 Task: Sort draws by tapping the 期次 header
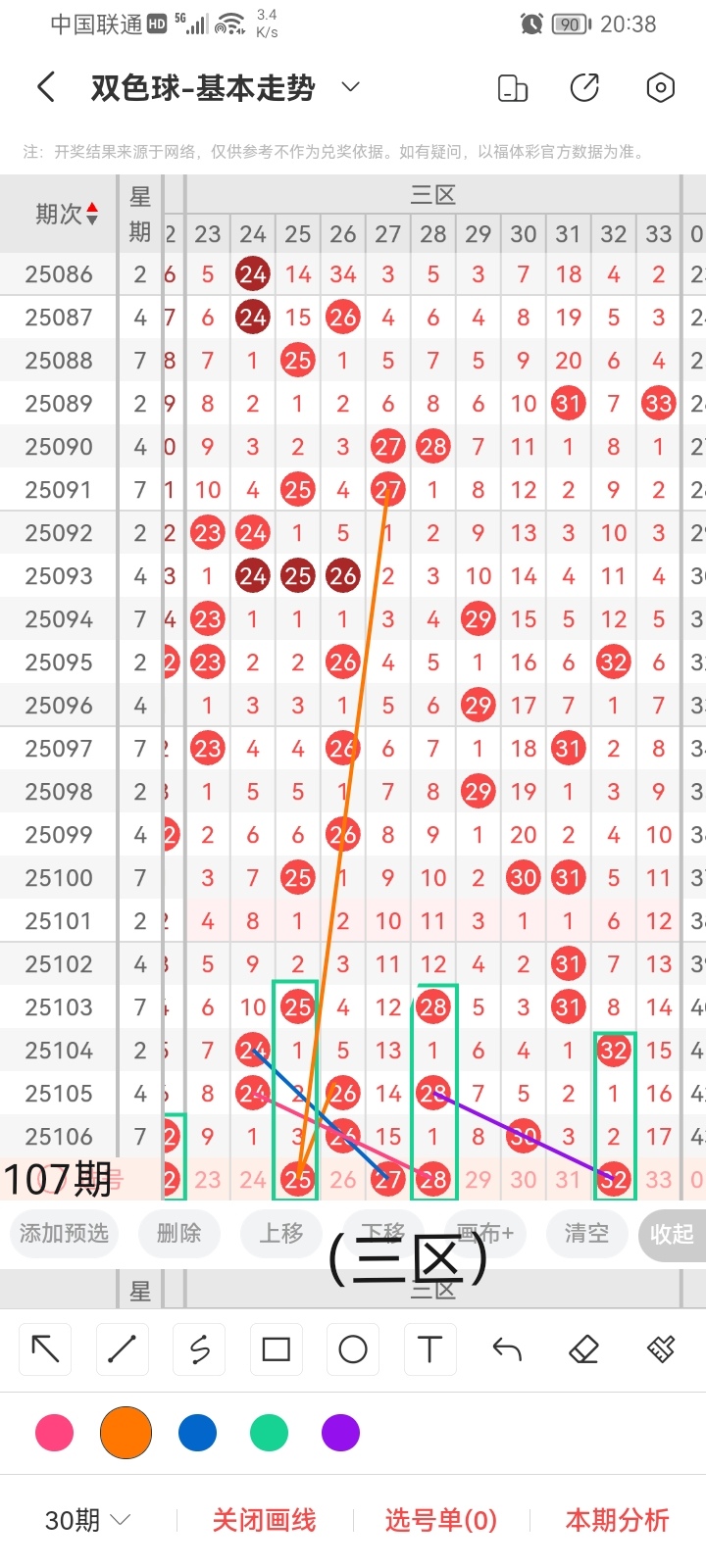click(x=66, y=214)
